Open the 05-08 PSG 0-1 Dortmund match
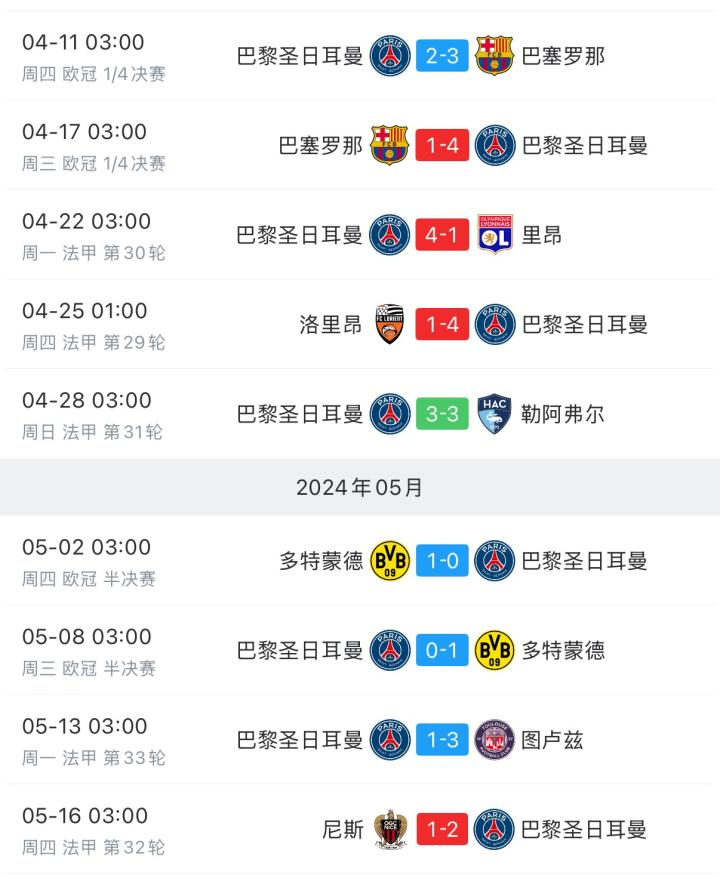Image resolution: width=720 pixels, height=878 pixels. click(442, 651)
